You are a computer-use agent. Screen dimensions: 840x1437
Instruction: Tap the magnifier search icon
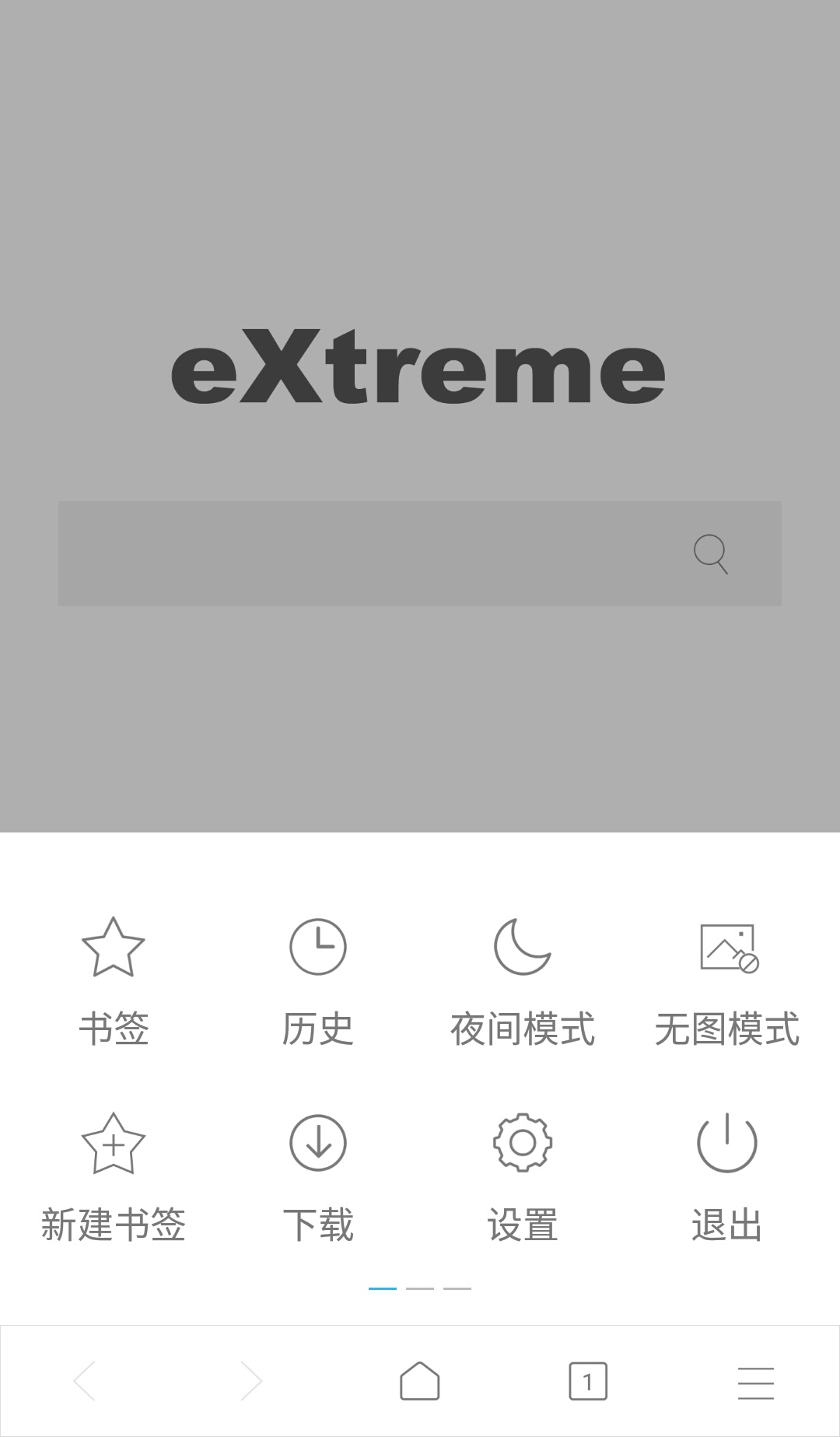coord(710,553)
